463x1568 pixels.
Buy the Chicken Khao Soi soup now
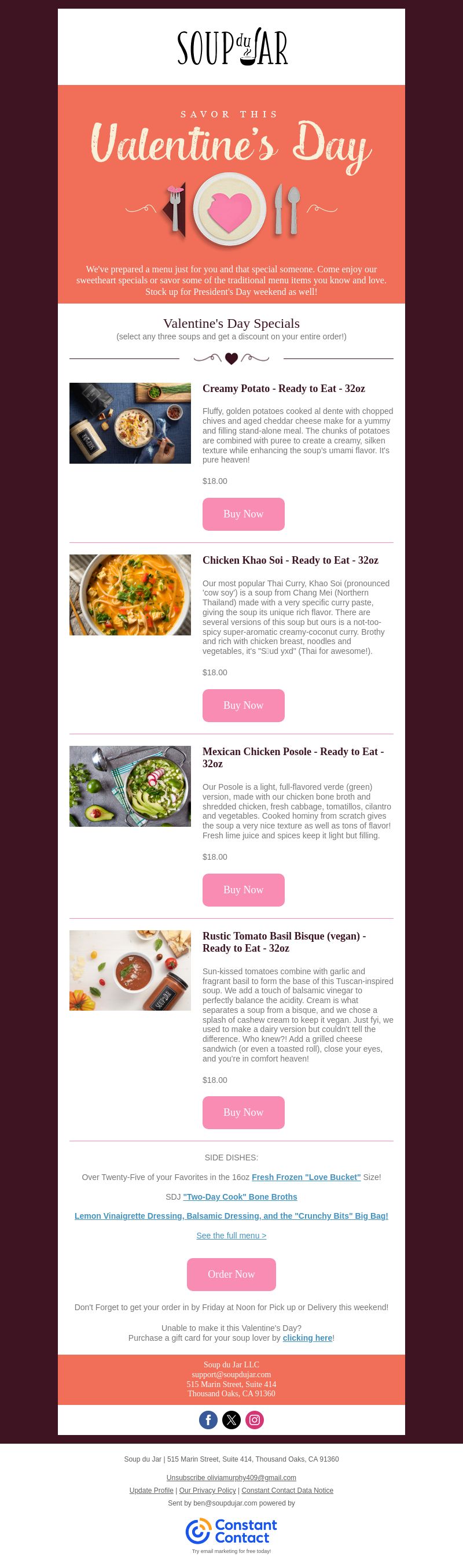[x=243, y=705]
